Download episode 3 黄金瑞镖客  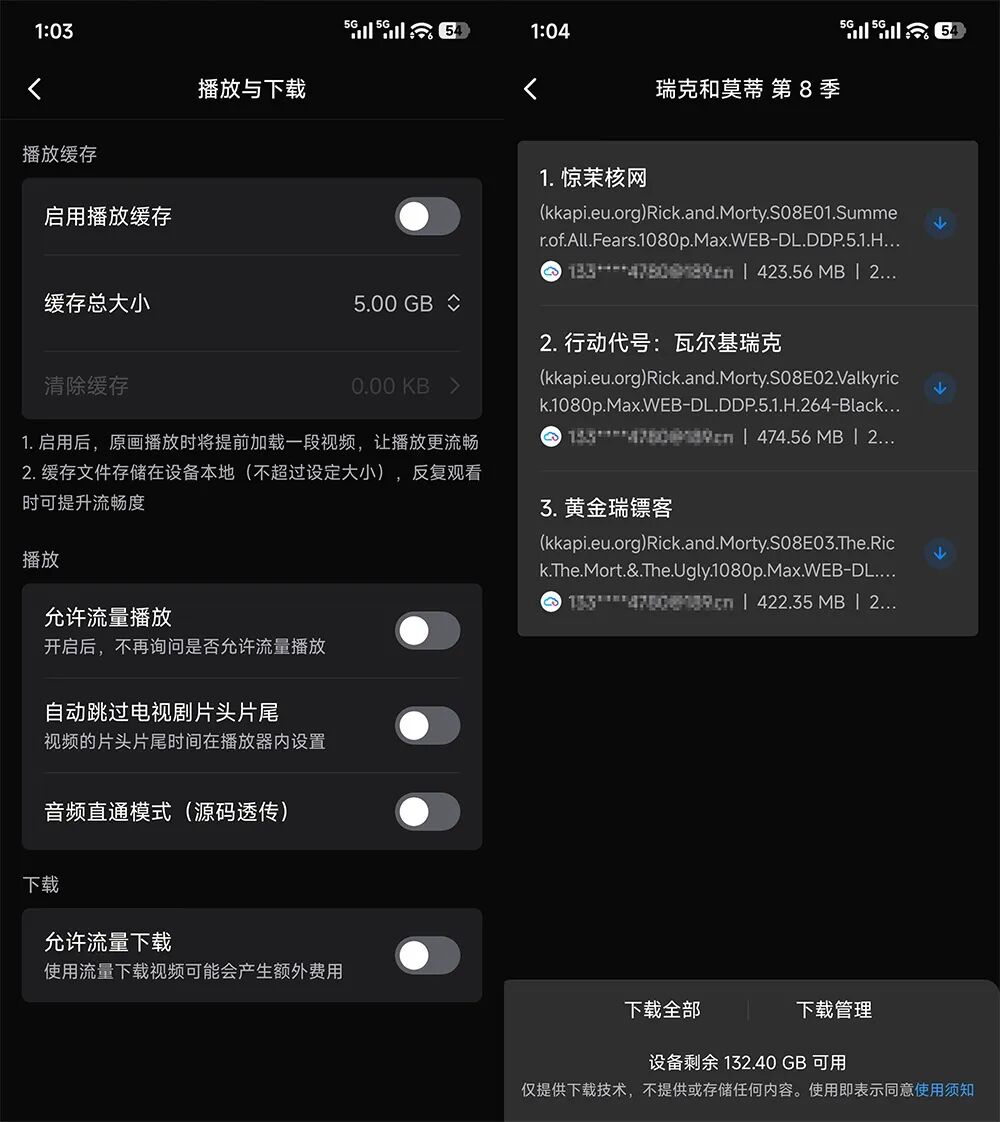(939, 553)
